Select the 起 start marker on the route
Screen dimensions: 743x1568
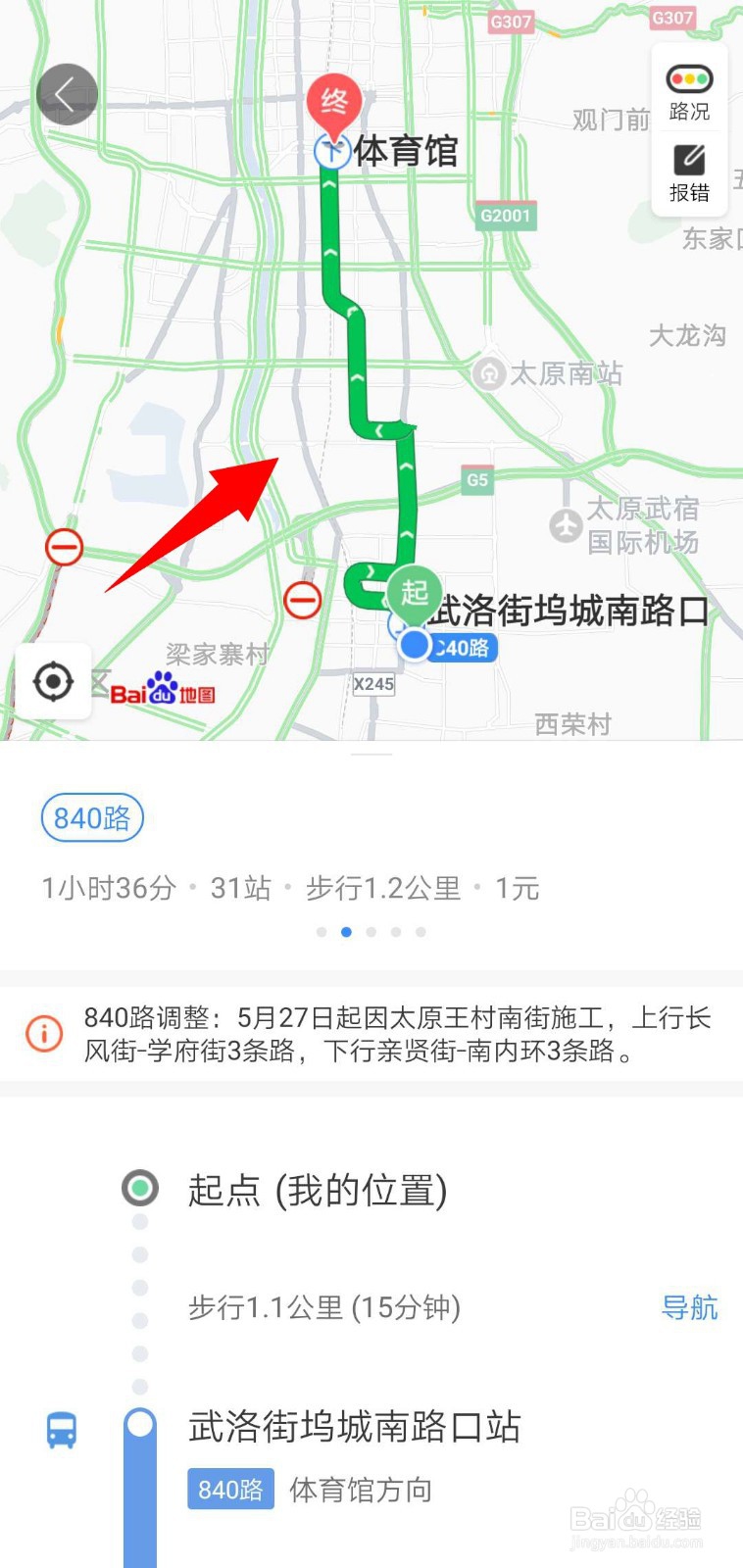[414, 592]
